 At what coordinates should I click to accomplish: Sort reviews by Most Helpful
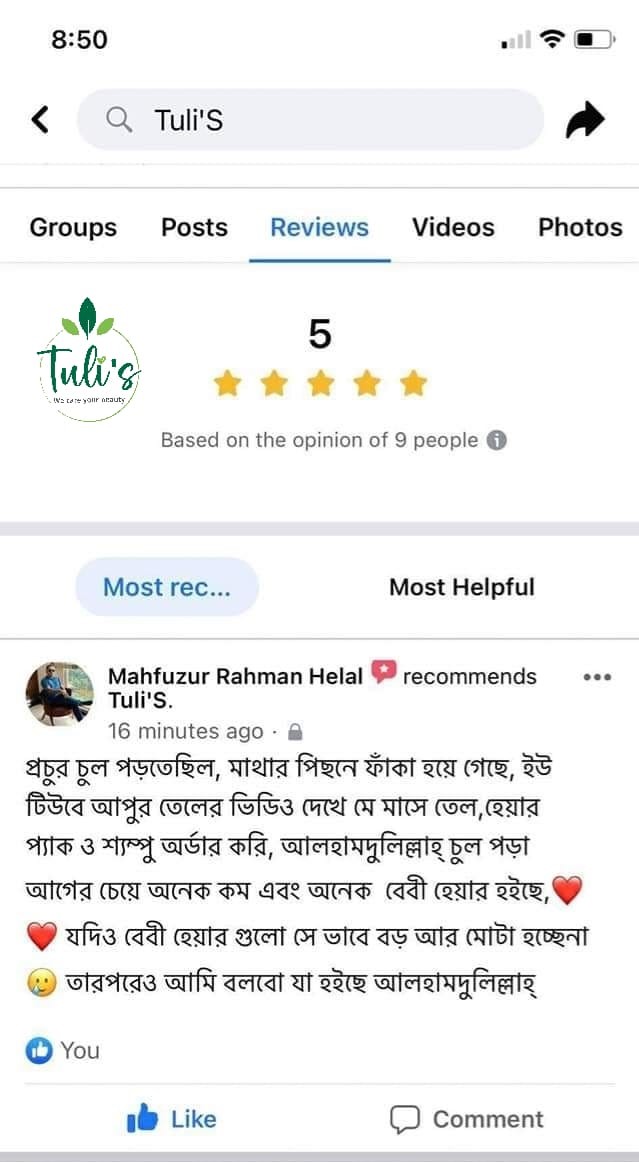pos(462,587)
